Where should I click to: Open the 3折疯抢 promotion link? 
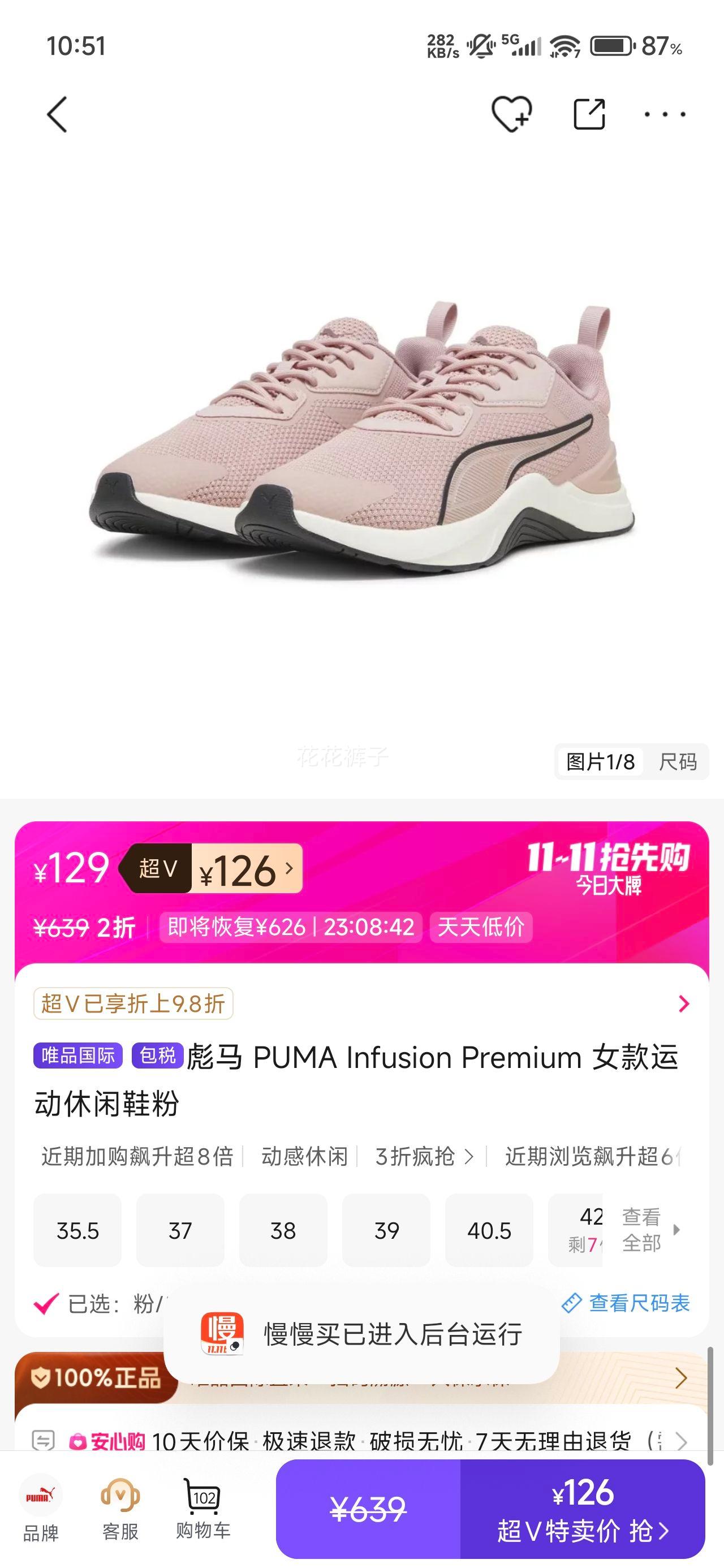click(424, 1156)
